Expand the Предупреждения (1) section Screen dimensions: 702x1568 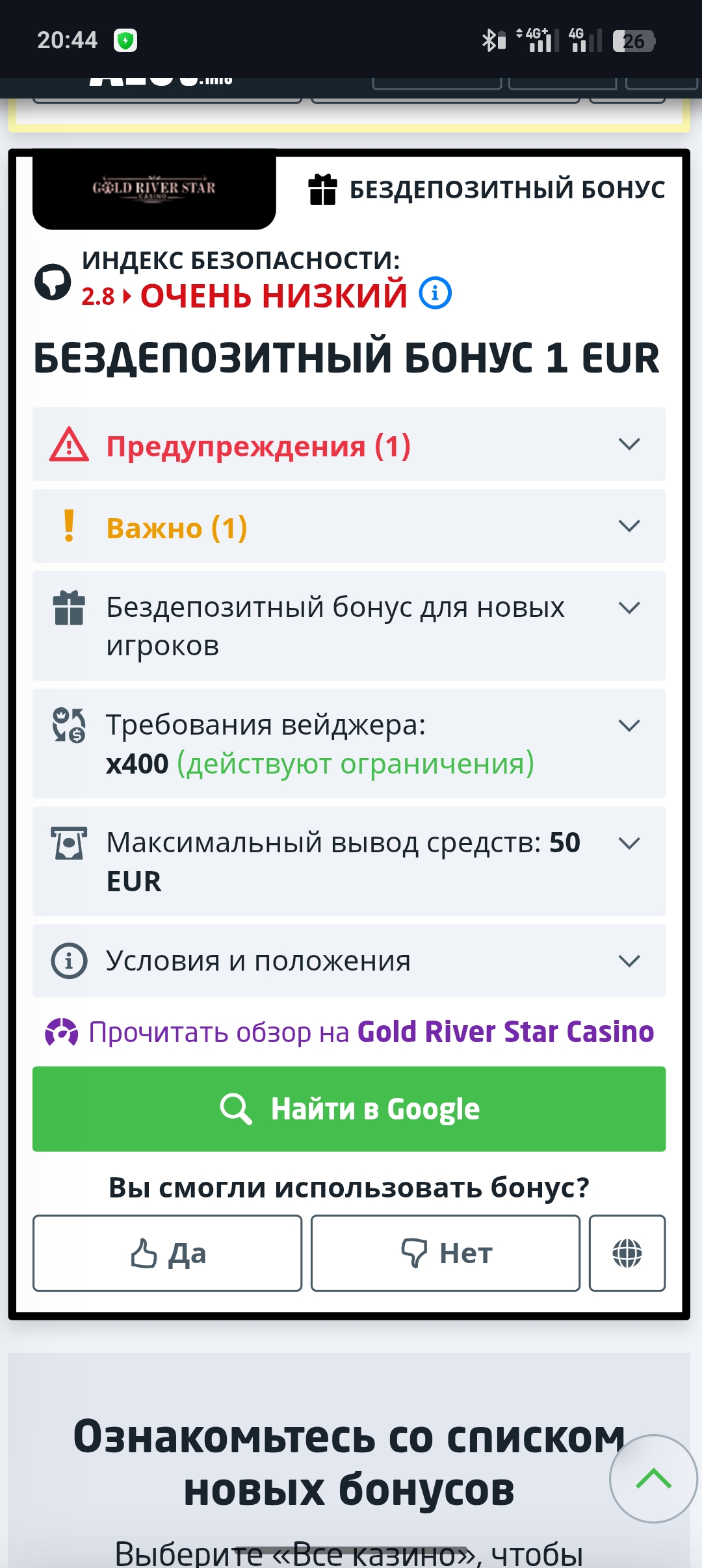pyautogui.click(x=349, y=445)
